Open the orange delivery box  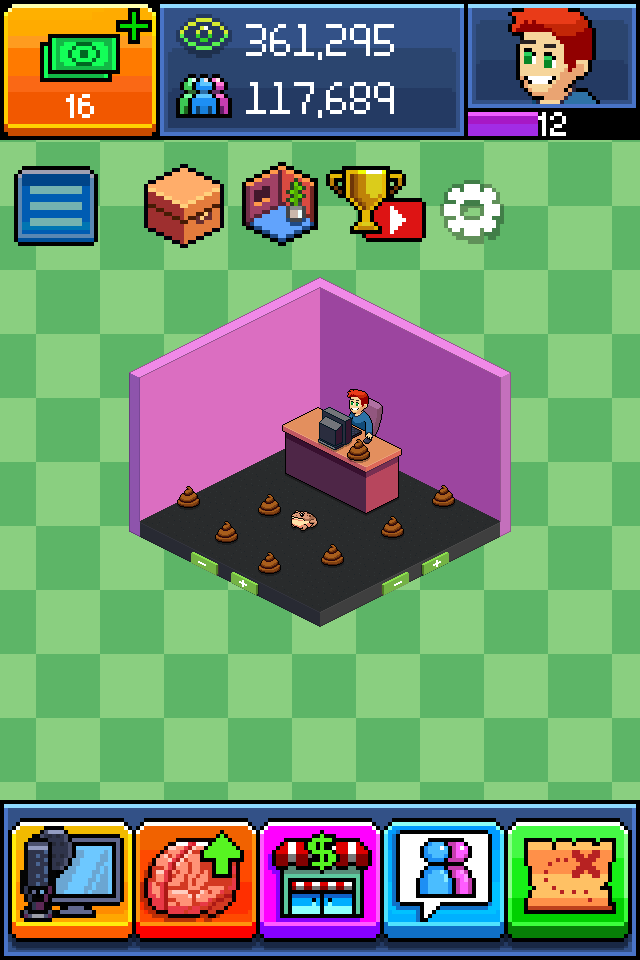pos(183,206)
